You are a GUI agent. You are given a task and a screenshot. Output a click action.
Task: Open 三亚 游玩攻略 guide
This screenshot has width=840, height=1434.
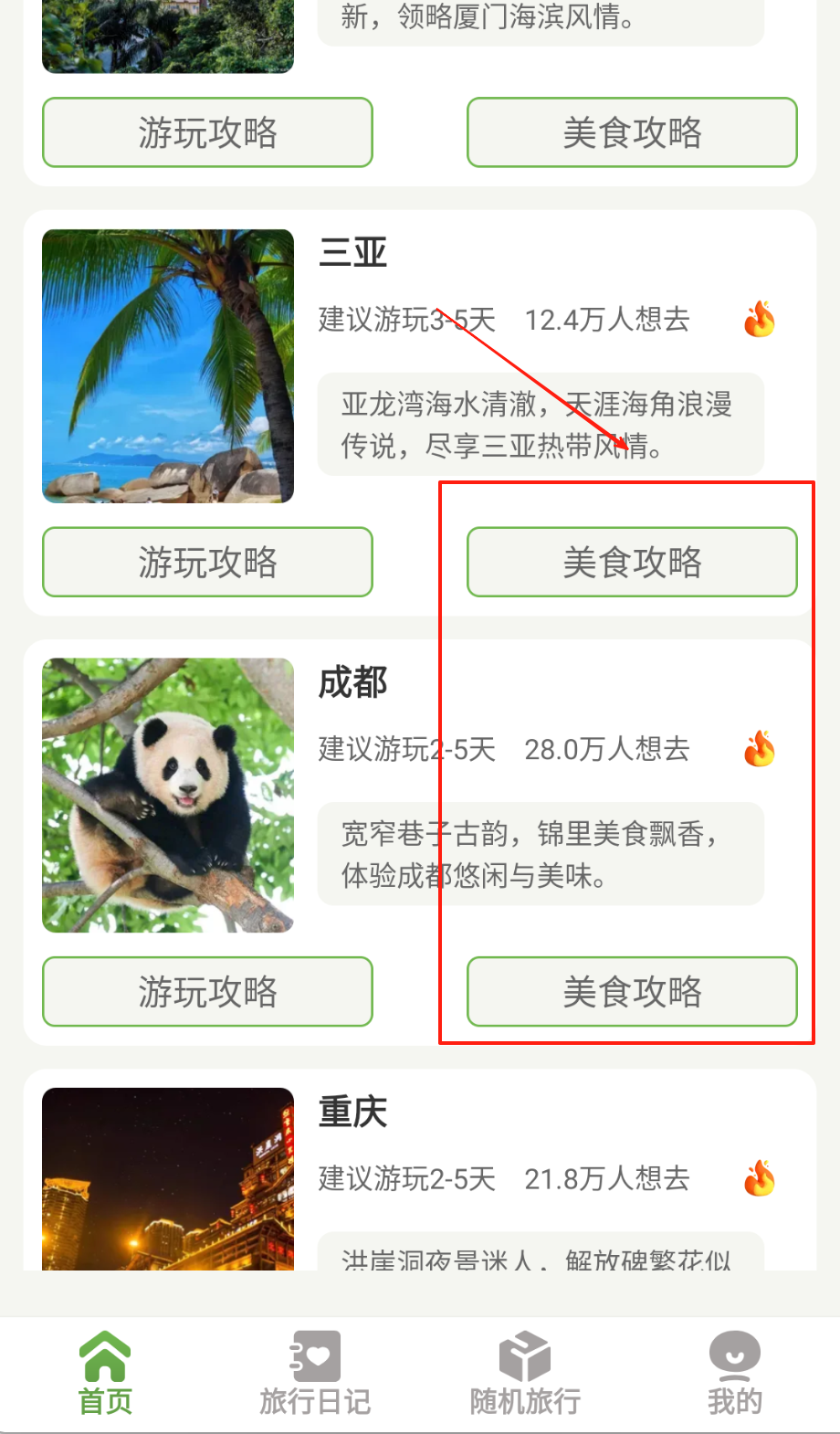click(x=207, y=562)
